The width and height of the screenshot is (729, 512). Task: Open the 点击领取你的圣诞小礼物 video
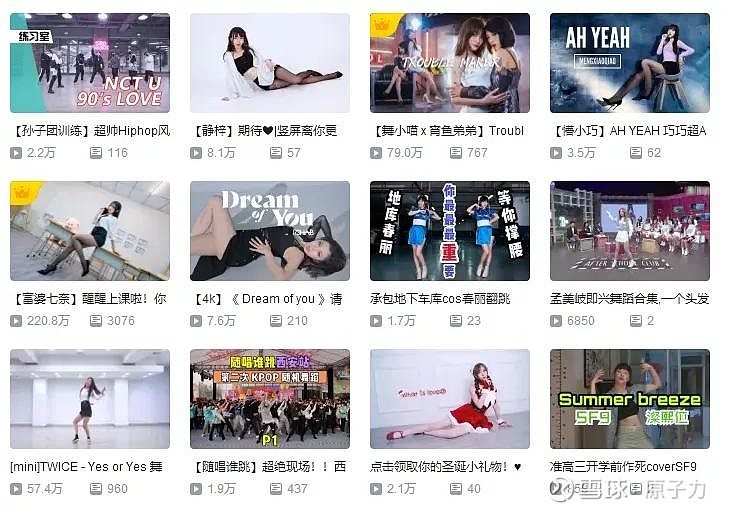tap(450, 398)
